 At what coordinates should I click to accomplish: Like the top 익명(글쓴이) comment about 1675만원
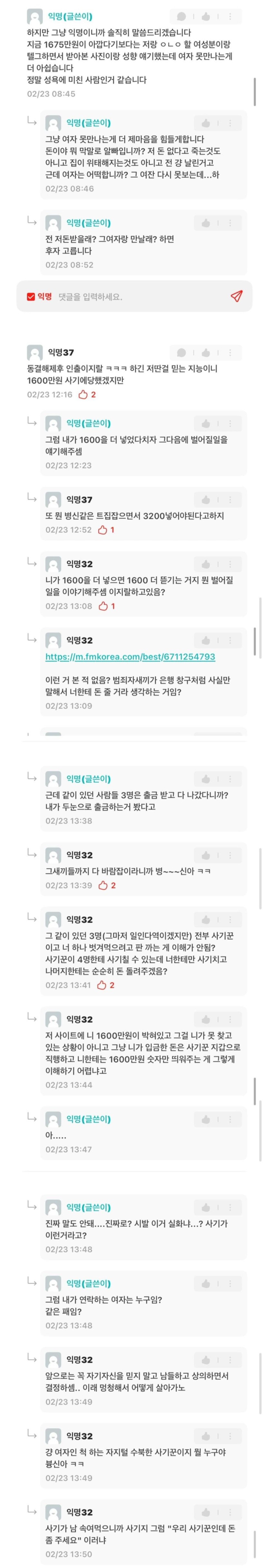click(x=206, y=16)
